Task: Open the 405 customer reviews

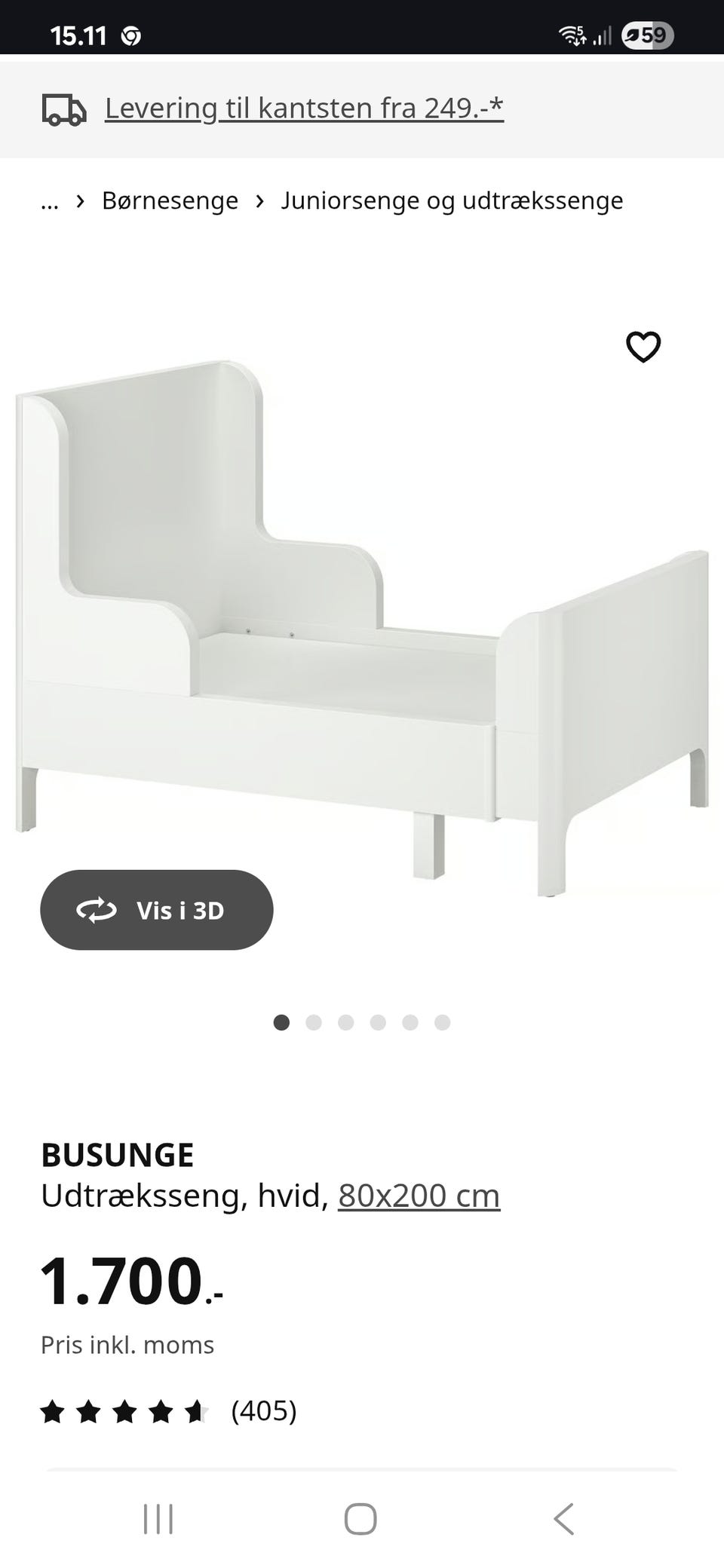Action: pyautogui.click(x=263, y=1410)
